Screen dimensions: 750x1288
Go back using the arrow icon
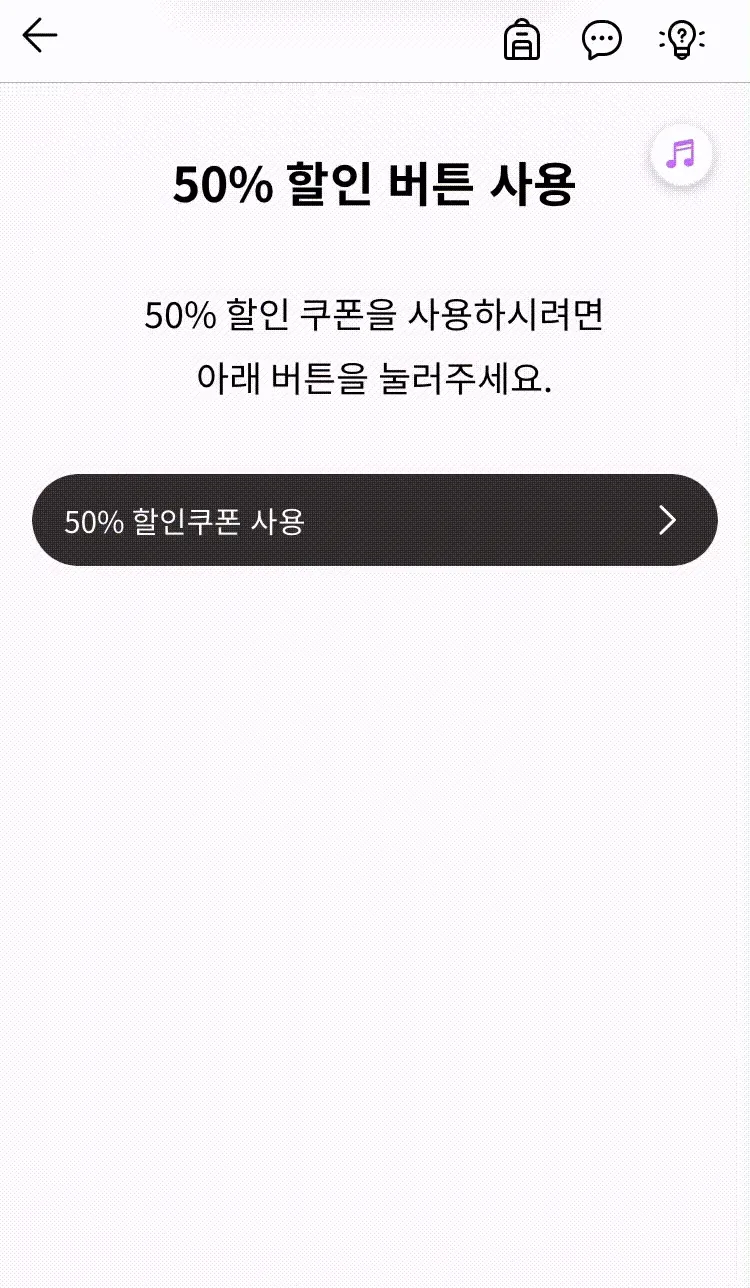40,36
